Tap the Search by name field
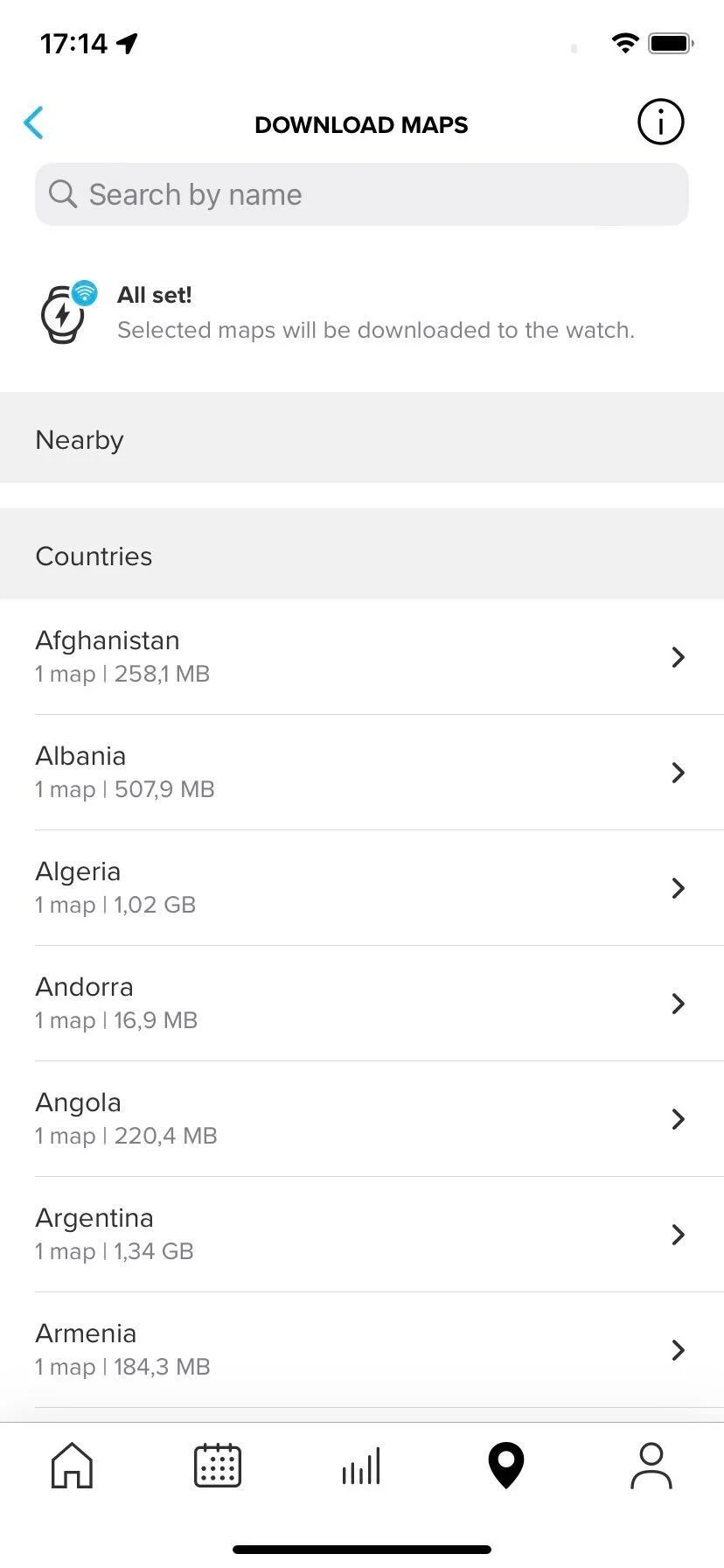 362,194
